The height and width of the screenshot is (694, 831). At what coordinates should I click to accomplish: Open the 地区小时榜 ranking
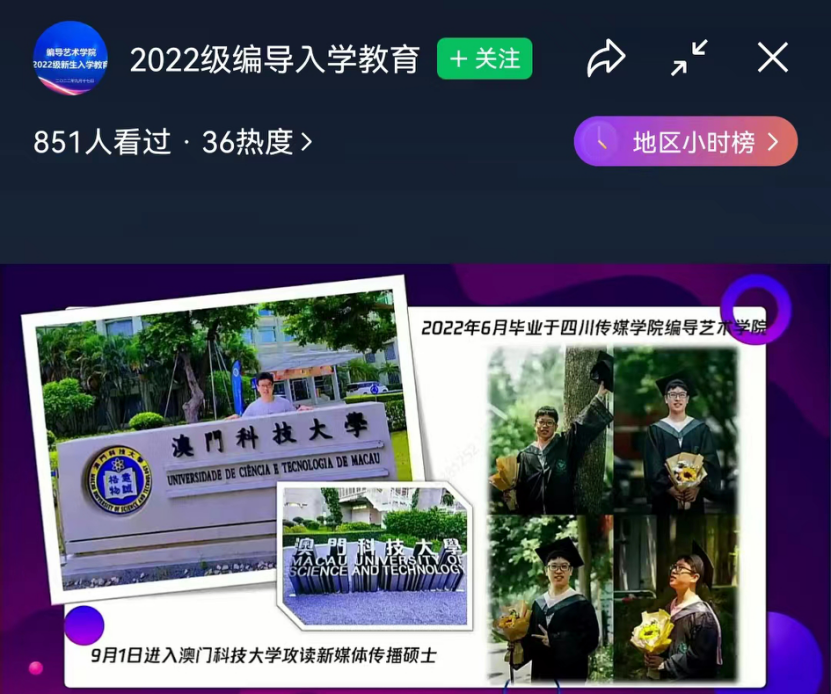(686, 142)
